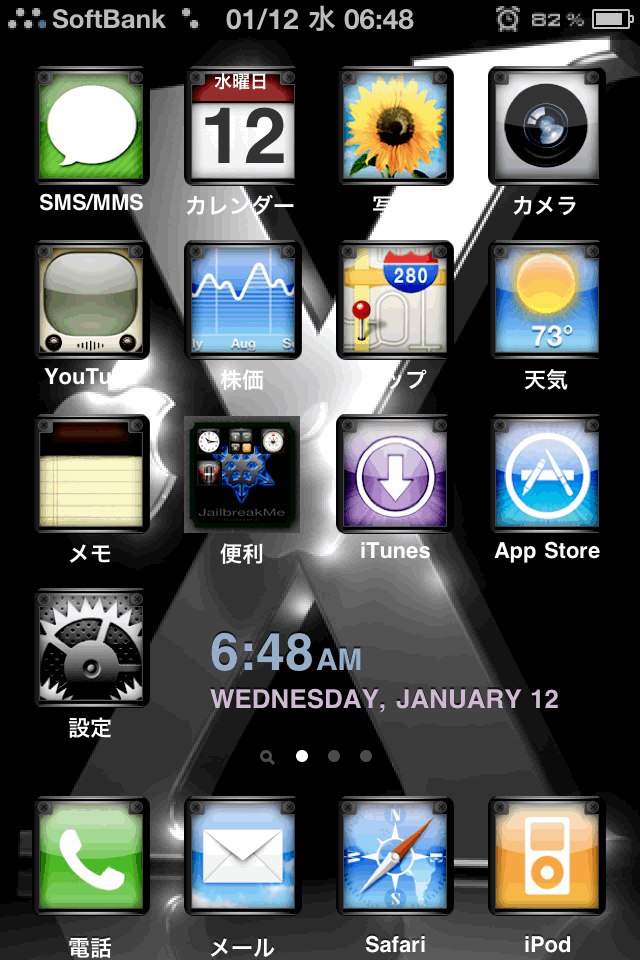
Task: Open the メール mail app
Action: pos(241,857)
